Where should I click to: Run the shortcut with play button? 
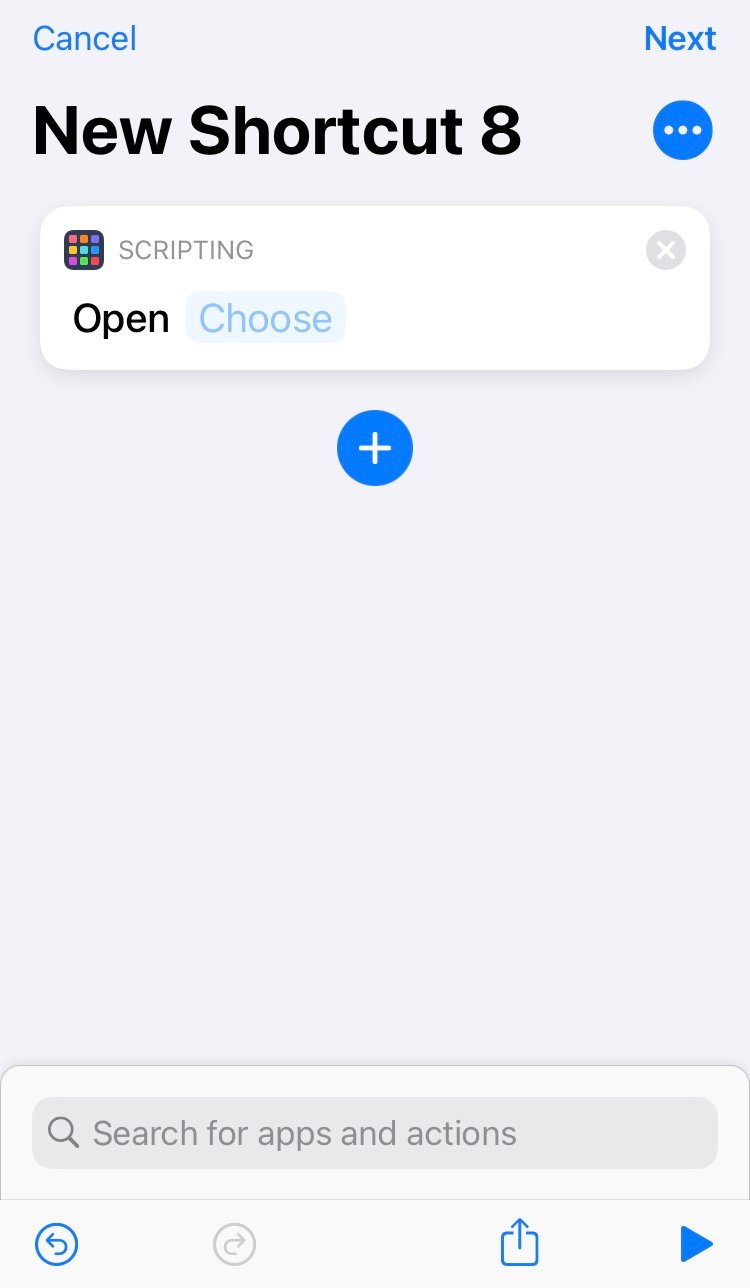(696, 1245)
